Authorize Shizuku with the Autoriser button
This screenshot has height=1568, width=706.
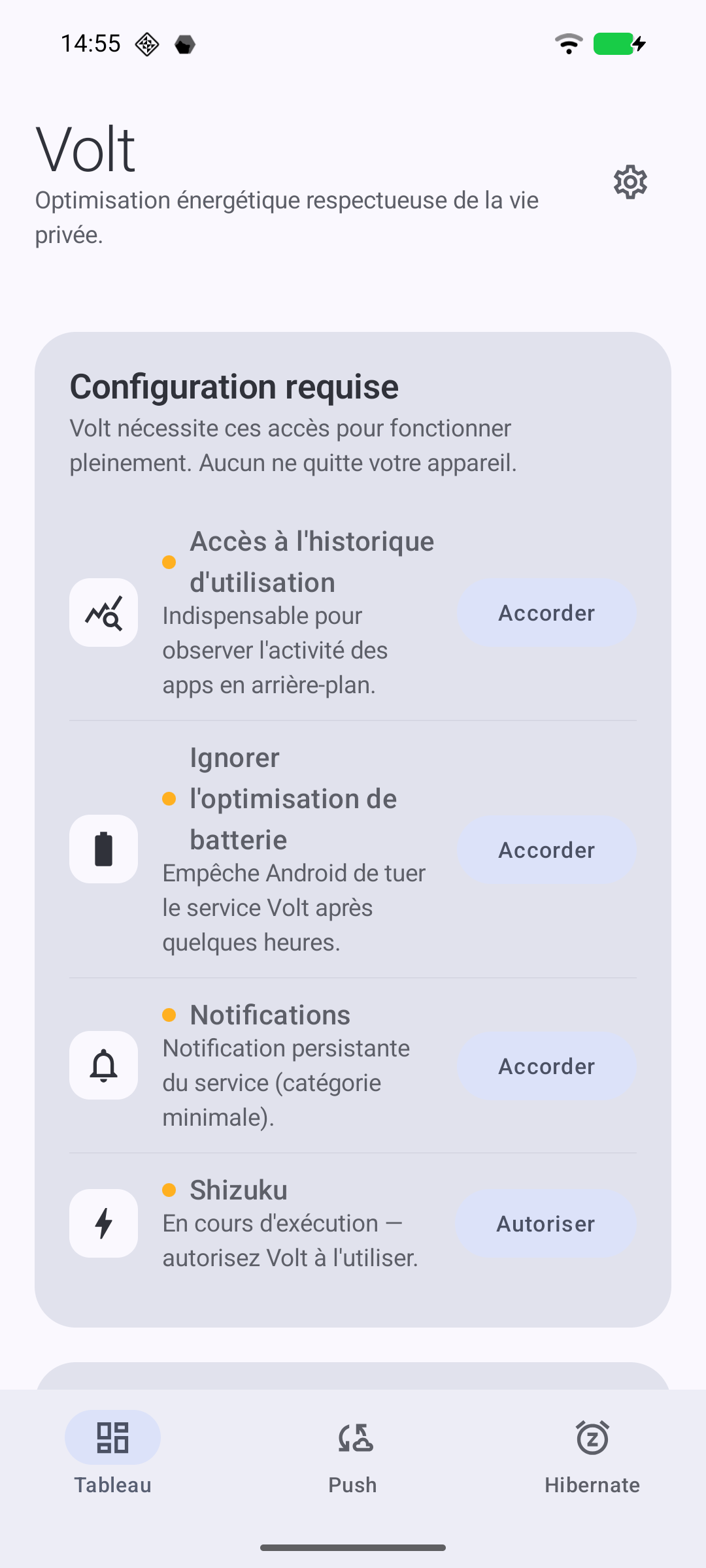click(x=546, y=1223)
